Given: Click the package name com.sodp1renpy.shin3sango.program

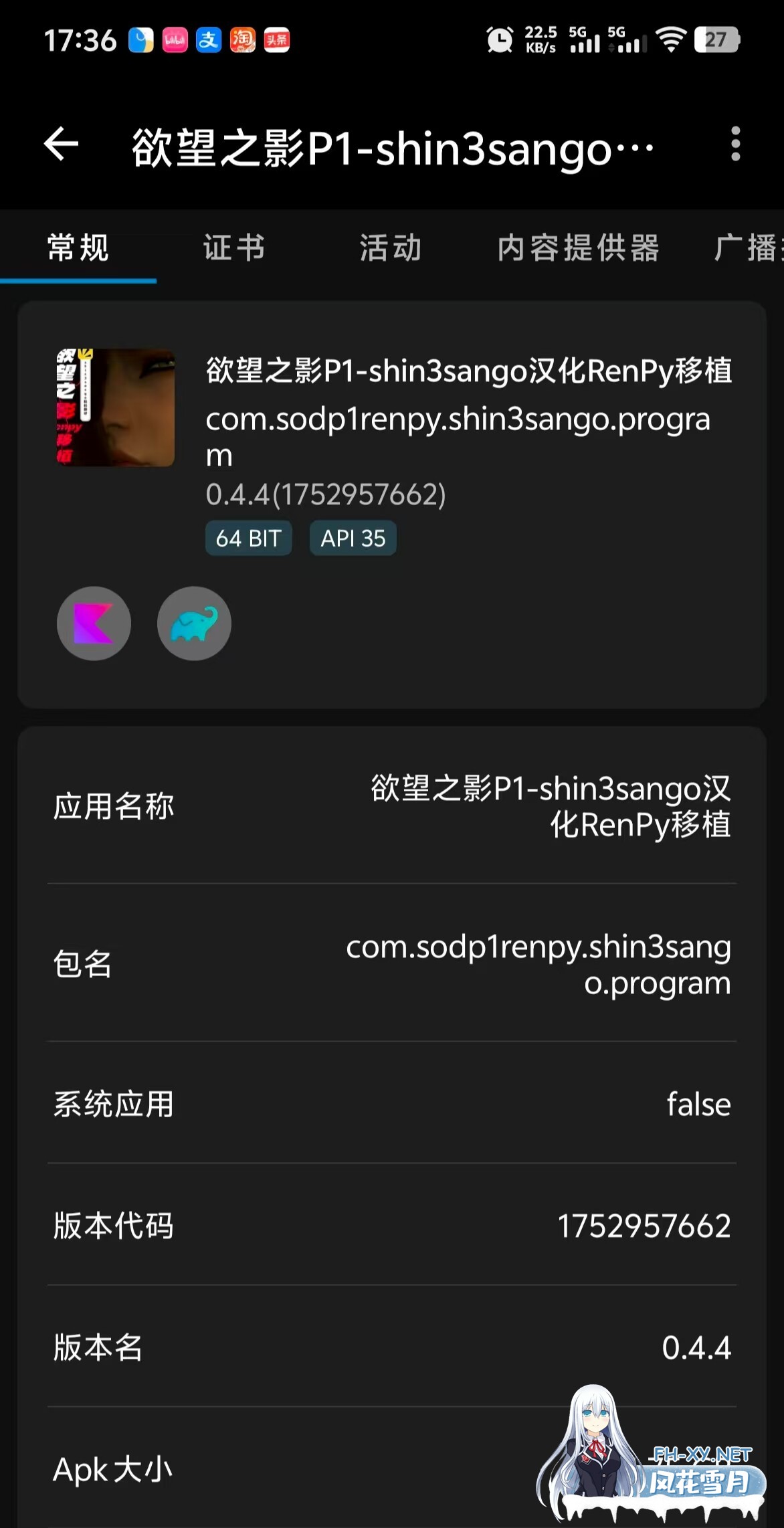Looking at the screenshot, I should tap(538, 965).
